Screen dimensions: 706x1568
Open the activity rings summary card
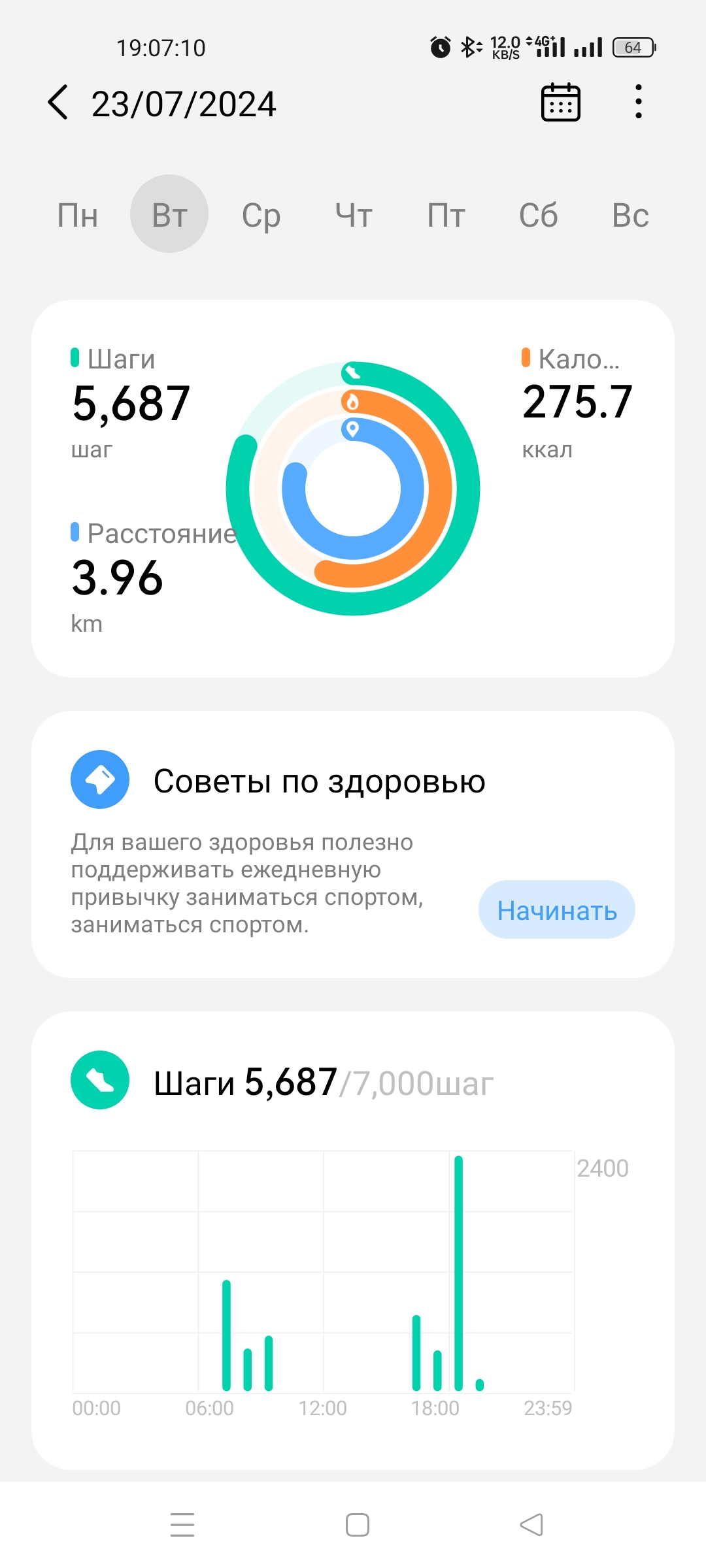353,489
